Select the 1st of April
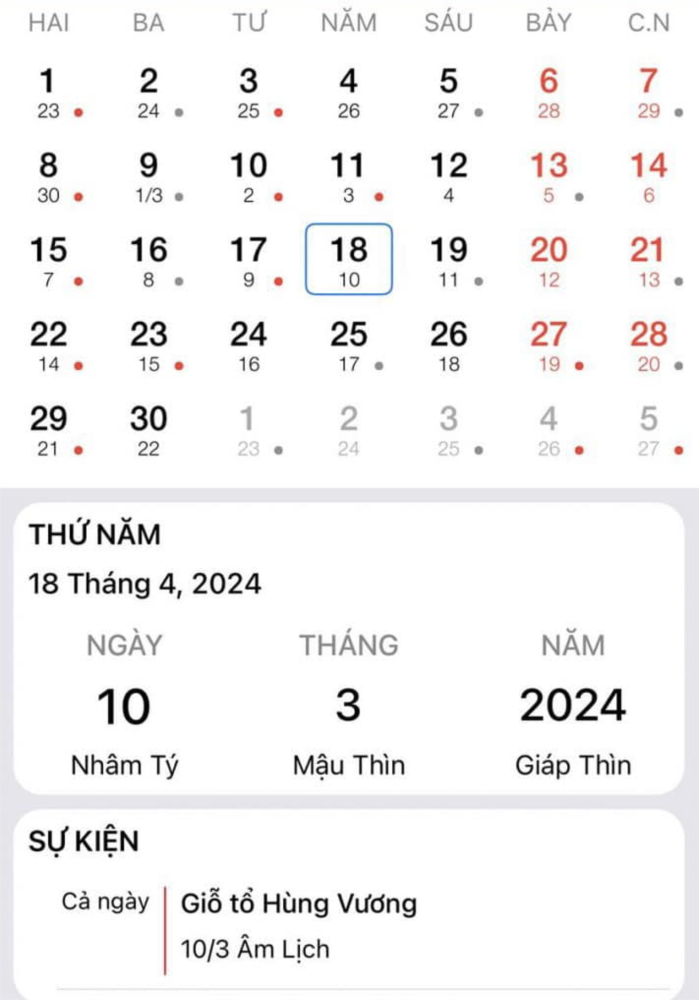Viewport: 699px width, 1000px height. (x=48, y=90)
